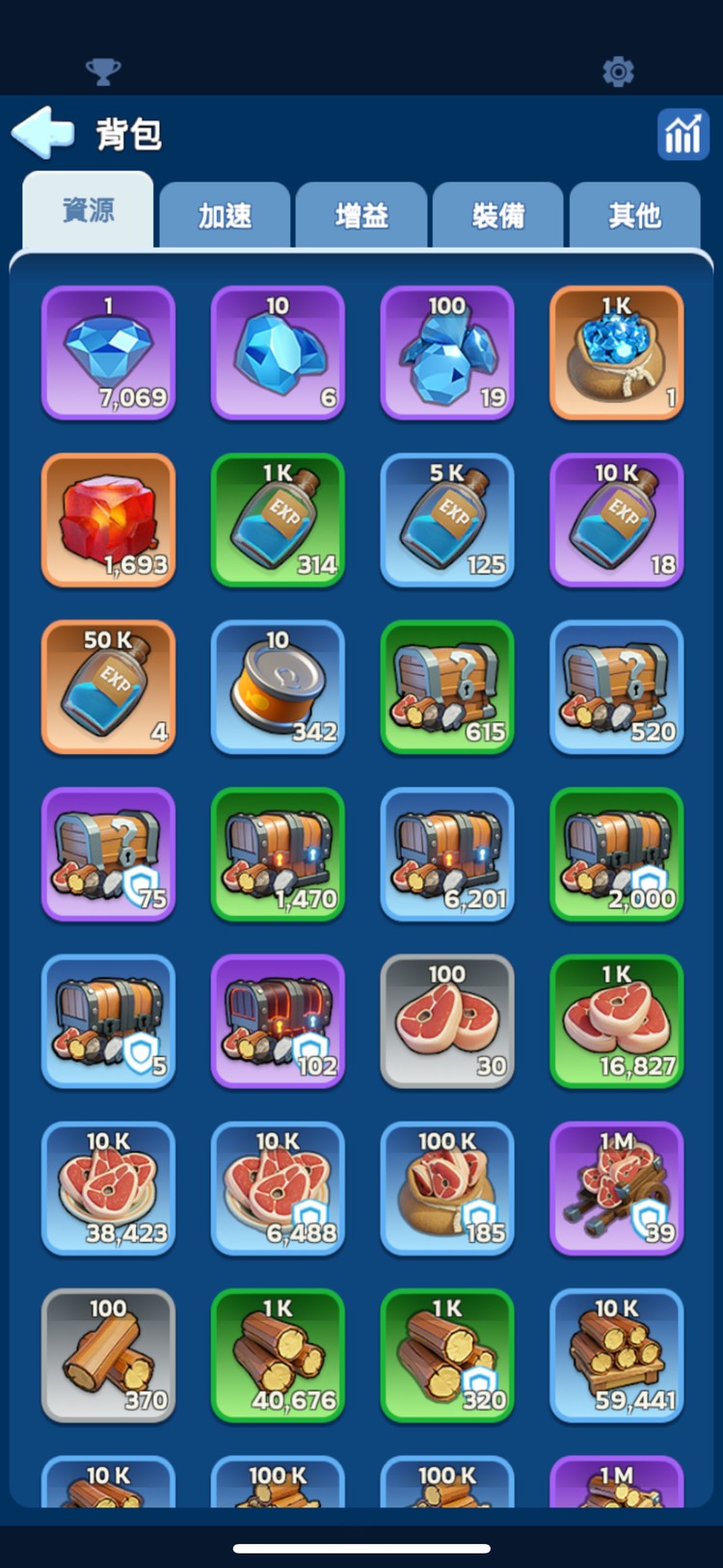Select the 其他 tab

[634, 215]
